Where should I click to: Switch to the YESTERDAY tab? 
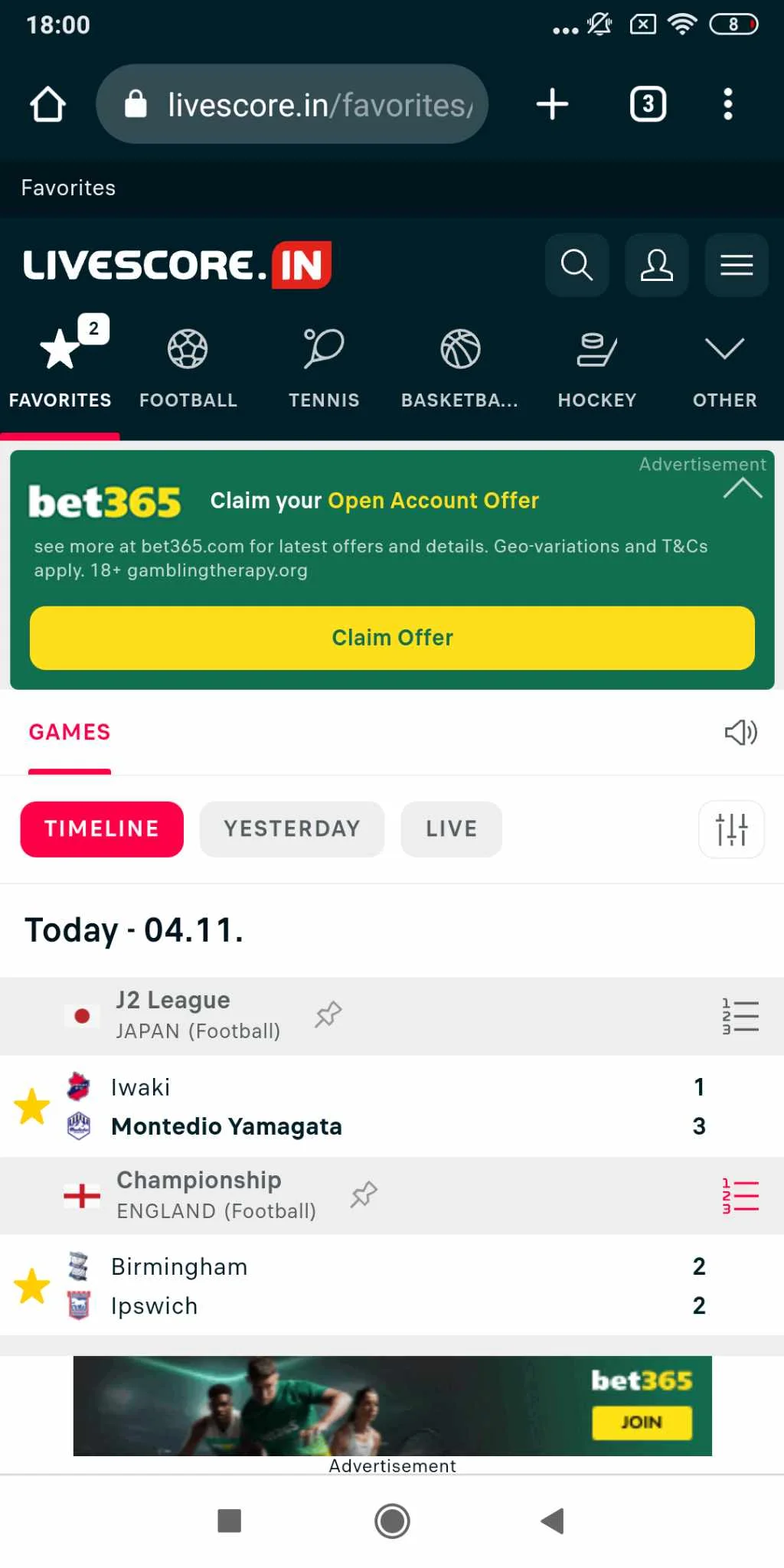(x=292, y=828)
